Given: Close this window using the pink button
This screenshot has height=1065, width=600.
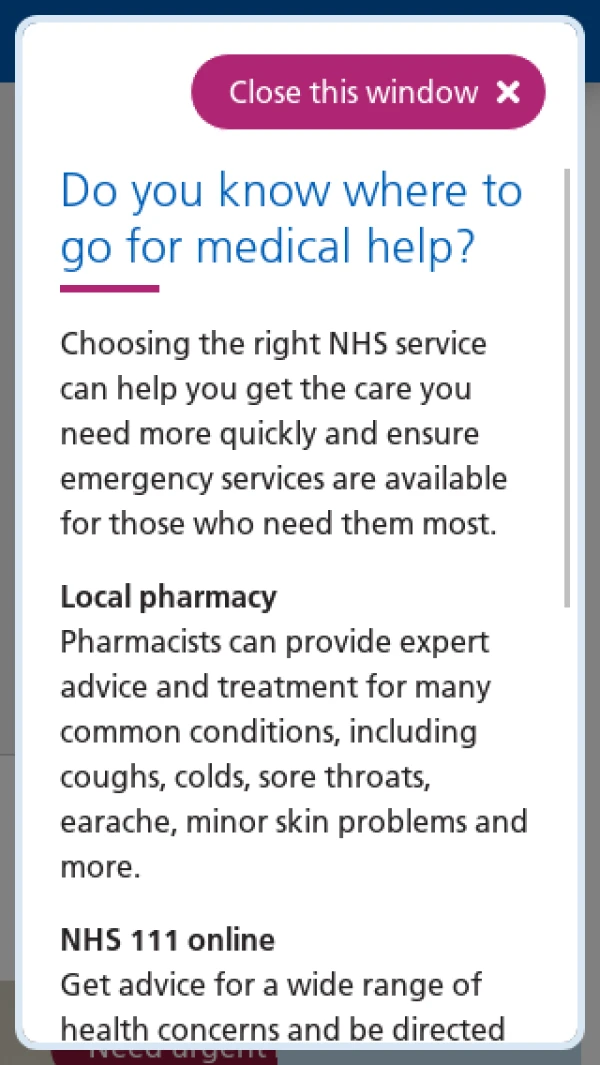Looking at the screenshot, I should tap(368, 92).
